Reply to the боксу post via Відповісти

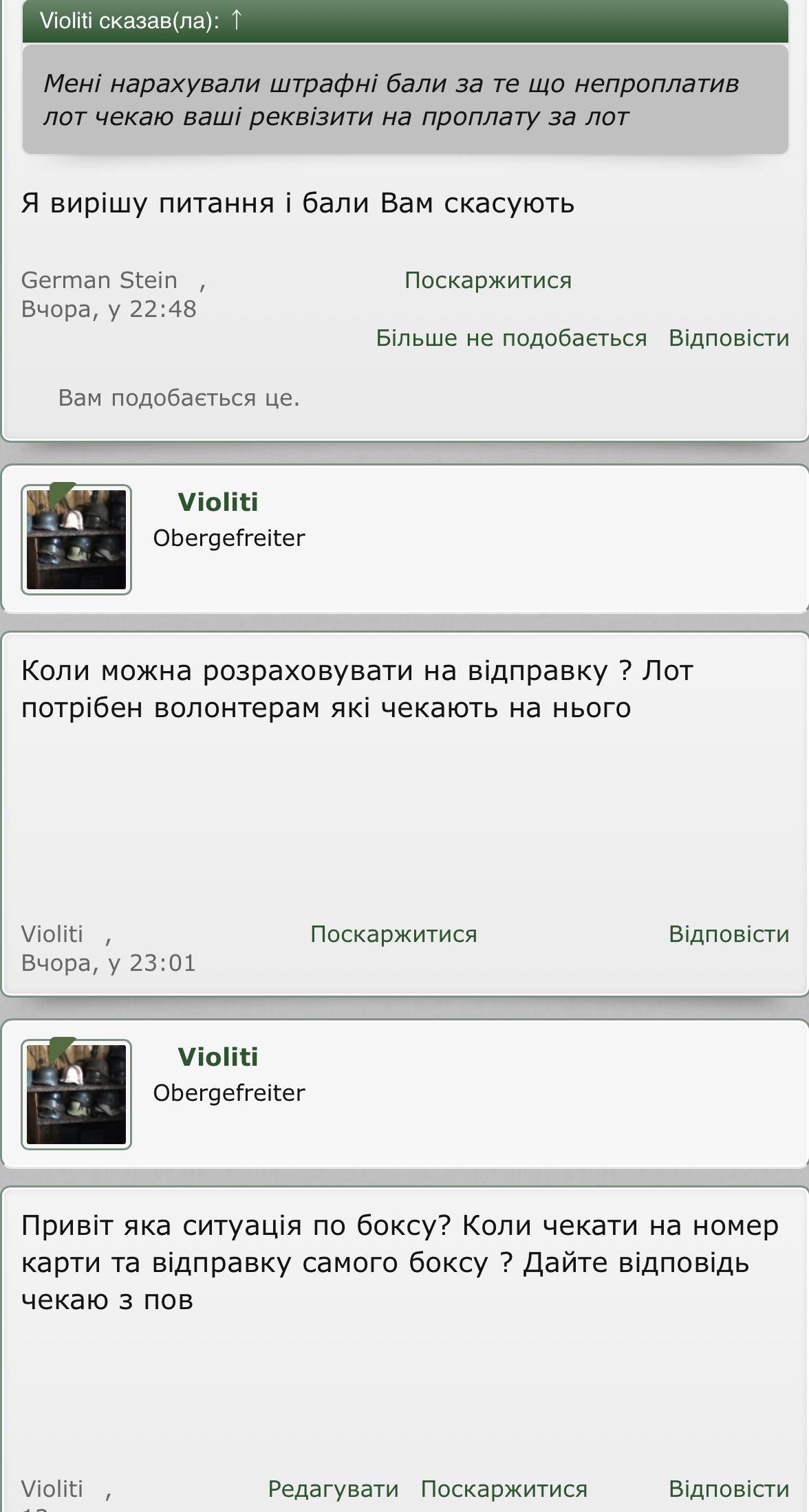728,1489
